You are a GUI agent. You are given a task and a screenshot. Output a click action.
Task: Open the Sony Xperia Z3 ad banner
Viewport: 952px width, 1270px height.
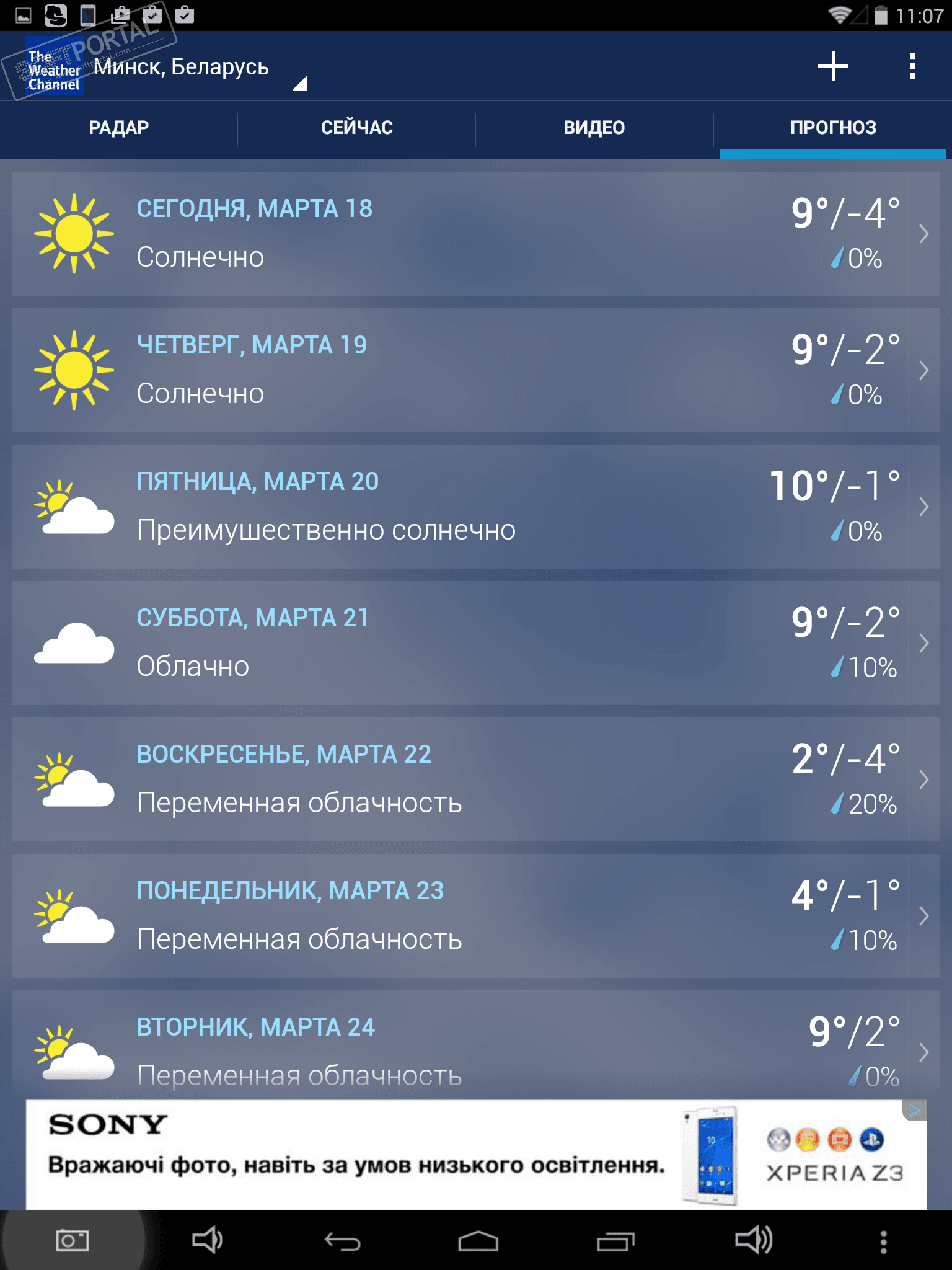(x=434, y=1155)
